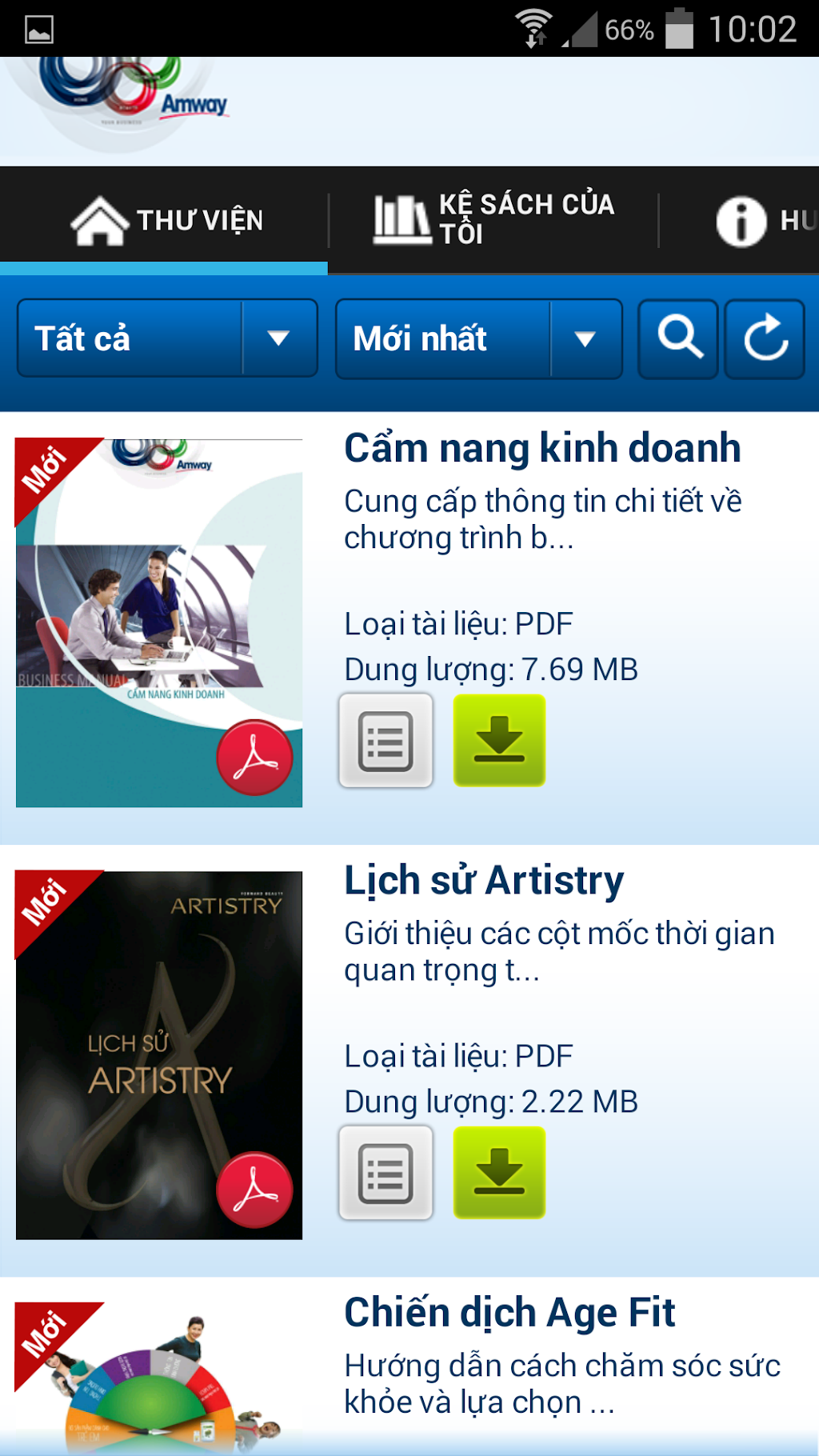View details of Cẩm nang kinh doanh
Image resolution: width=819 pixels, height=1456 pixels.
click(x=386, y=741)
